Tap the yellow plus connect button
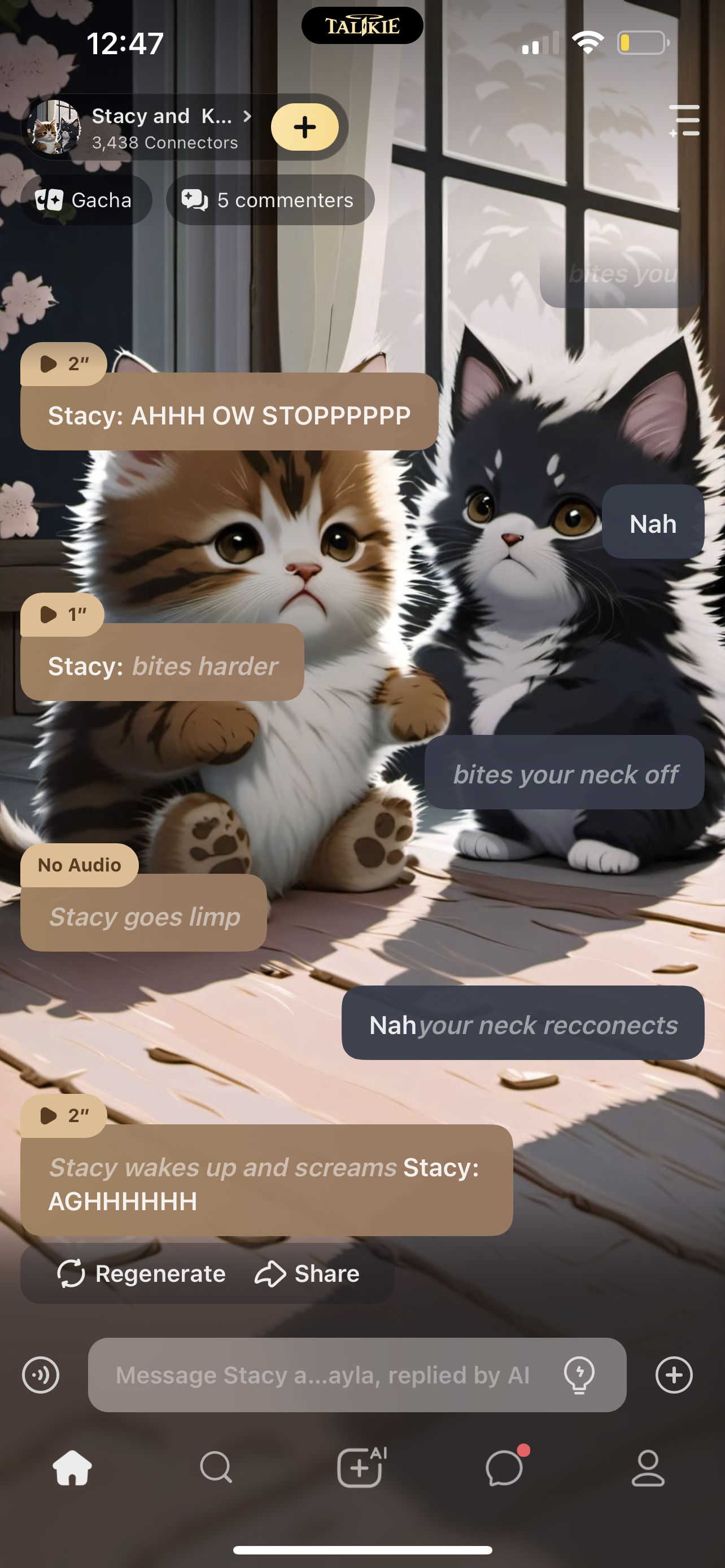725x1568 pixels. pos(304,127)
